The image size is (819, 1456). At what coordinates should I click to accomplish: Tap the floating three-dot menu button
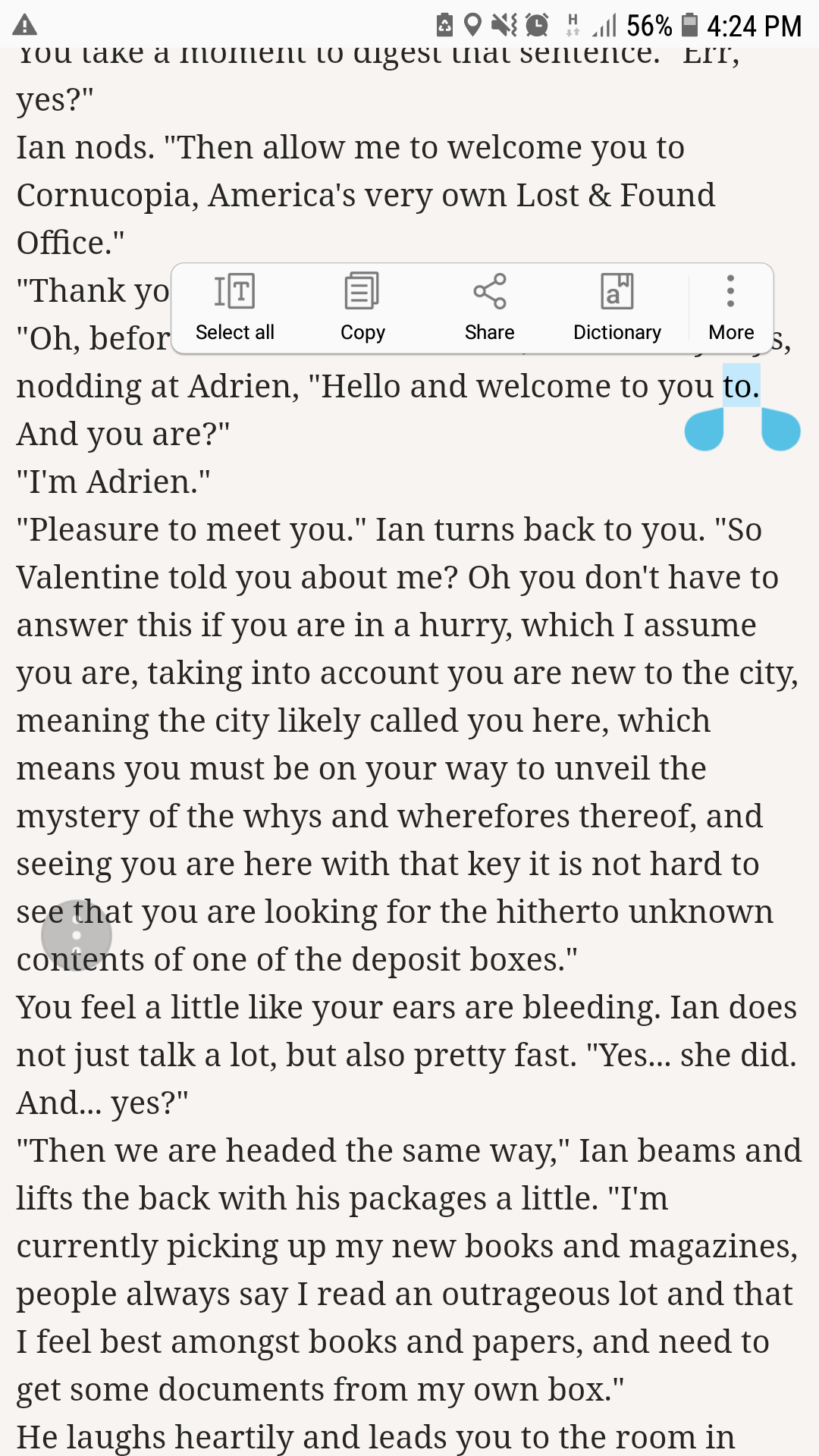click(x=77, y=935)
